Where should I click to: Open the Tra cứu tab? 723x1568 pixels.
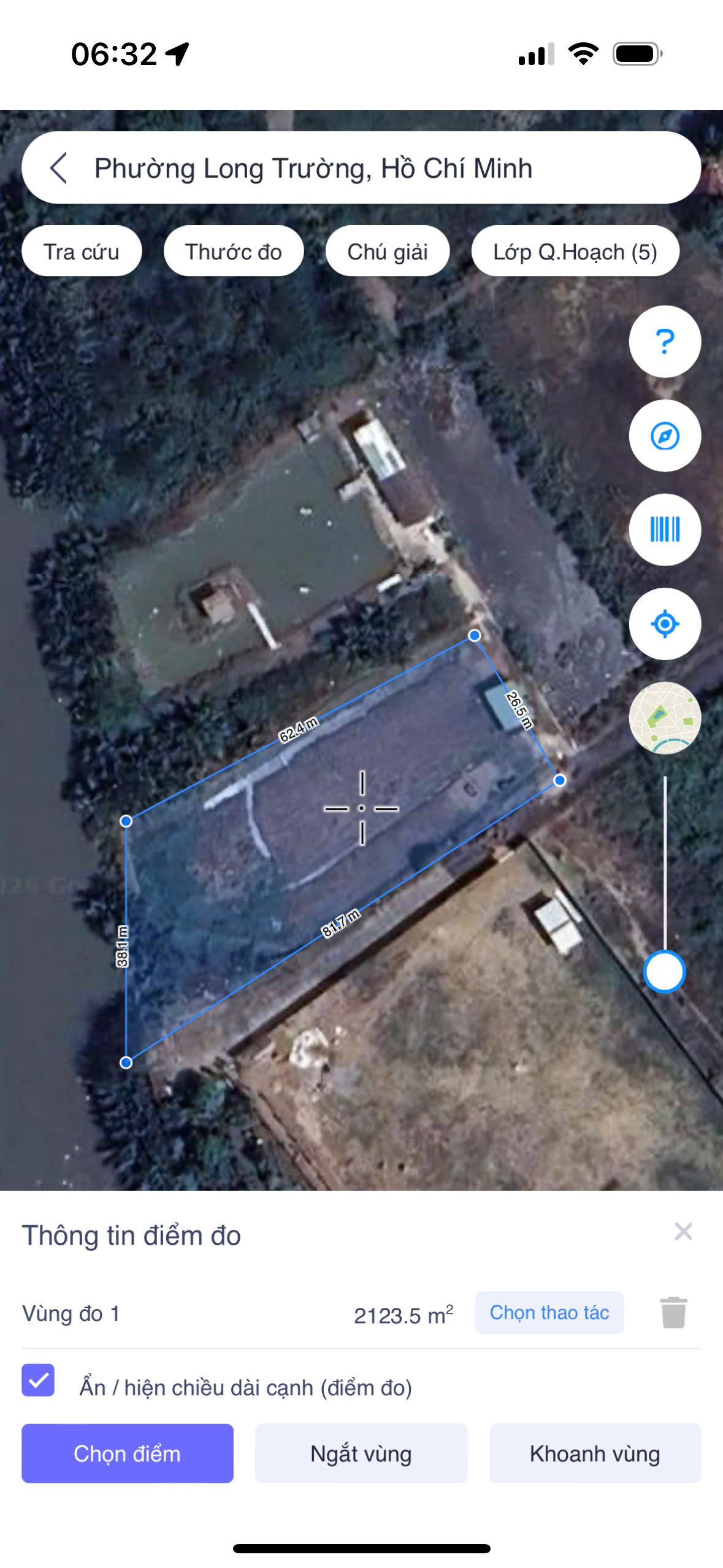pos(82,251)
